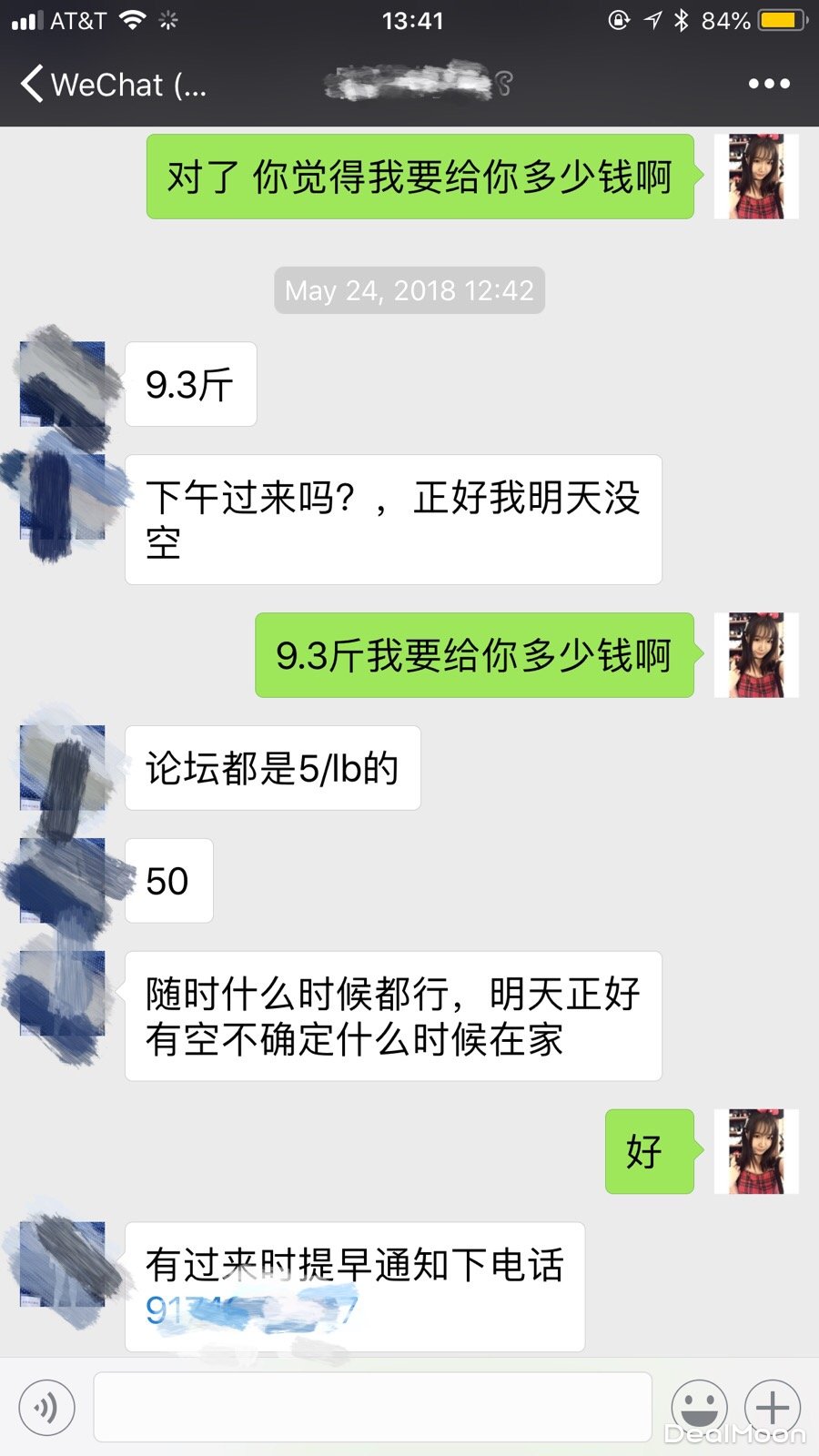Open the contact's avatar beside the 9.3斤 message
This screenshot has height=1456, width=819.
(x=62, y=384)
